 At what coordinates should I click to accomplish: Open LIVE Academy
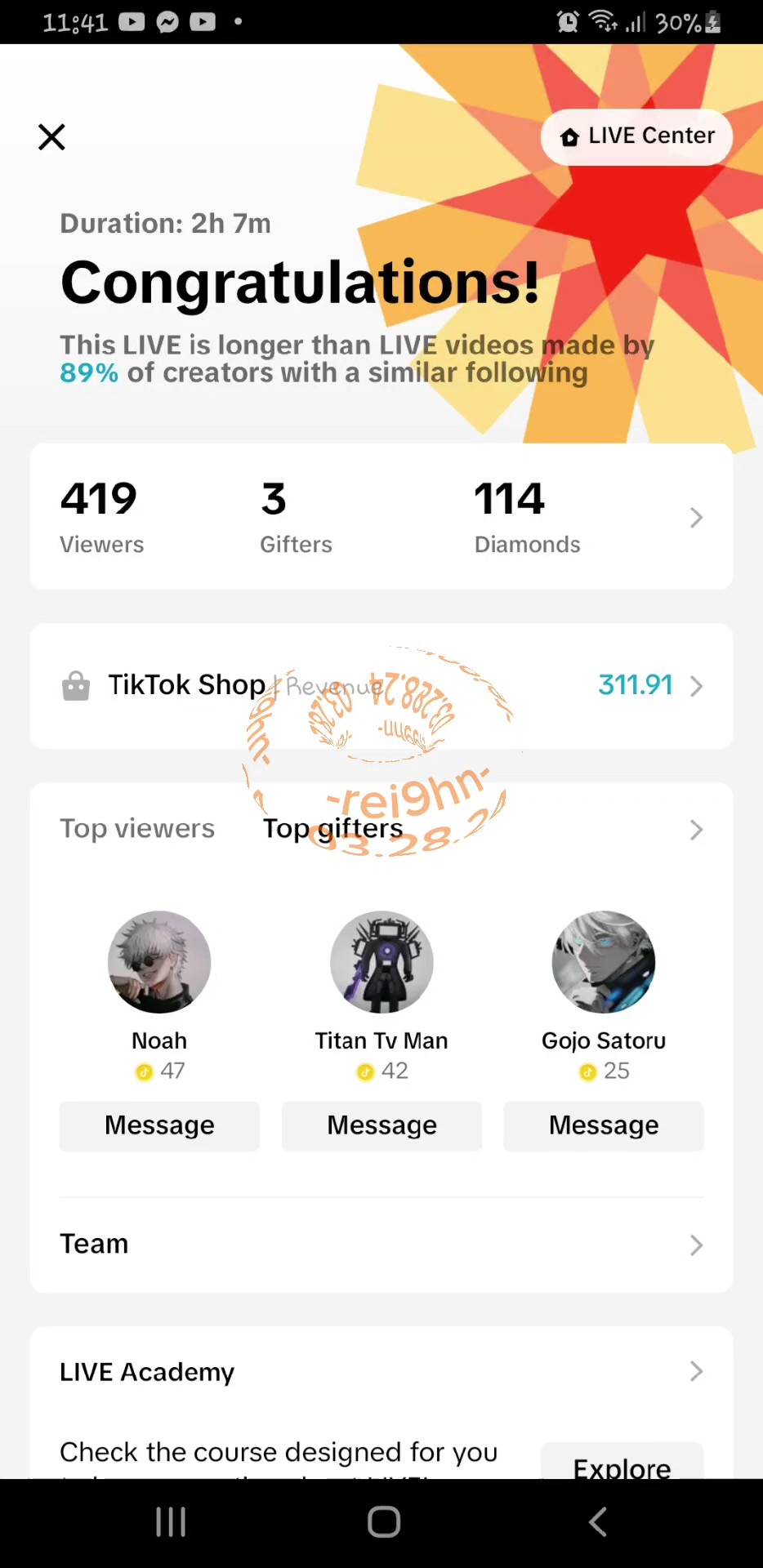point(381,1372)
